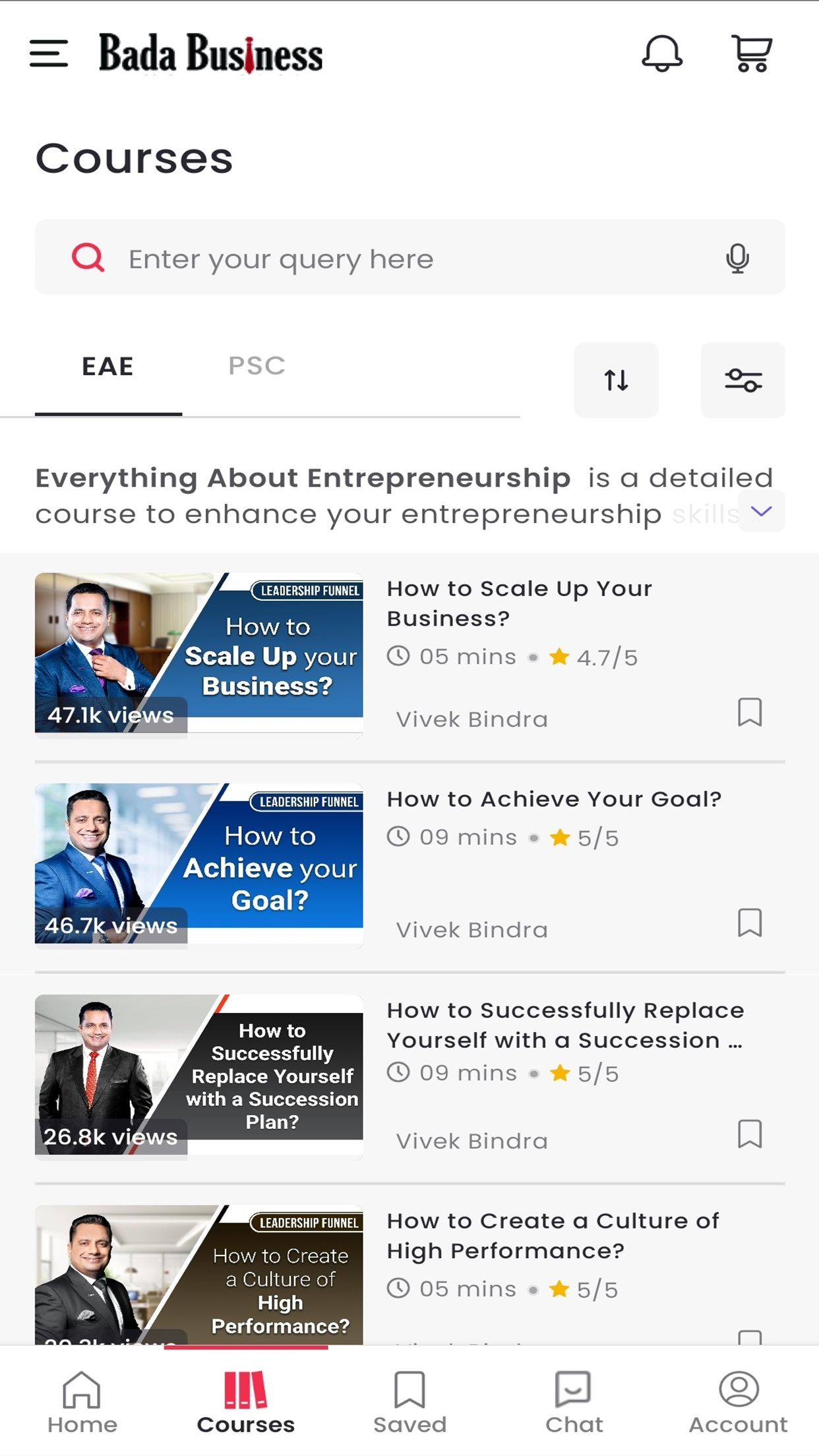Start voice search with the microphone
Screen dimensions: 819x1456
(737, 258)
